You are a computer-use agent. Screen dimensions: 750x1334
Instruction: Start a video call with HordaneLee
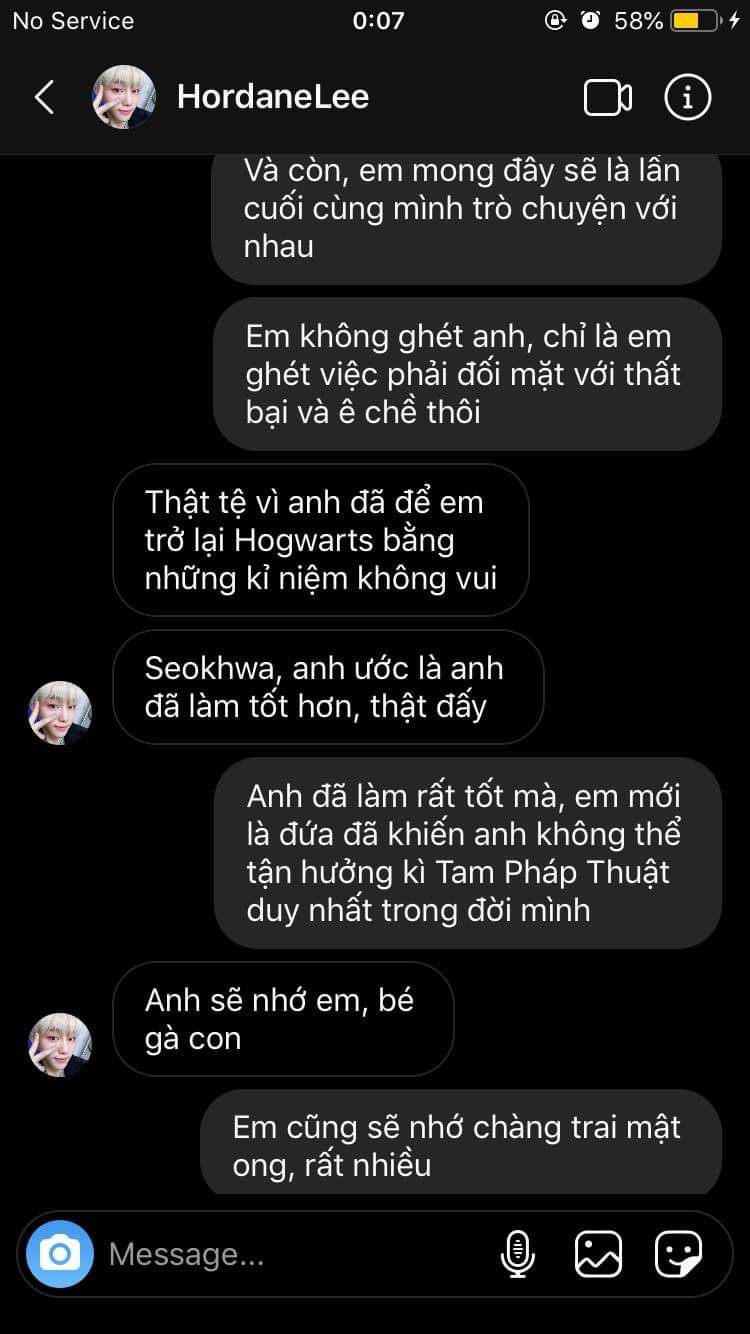pyautogui.click(x=607, y=97)
